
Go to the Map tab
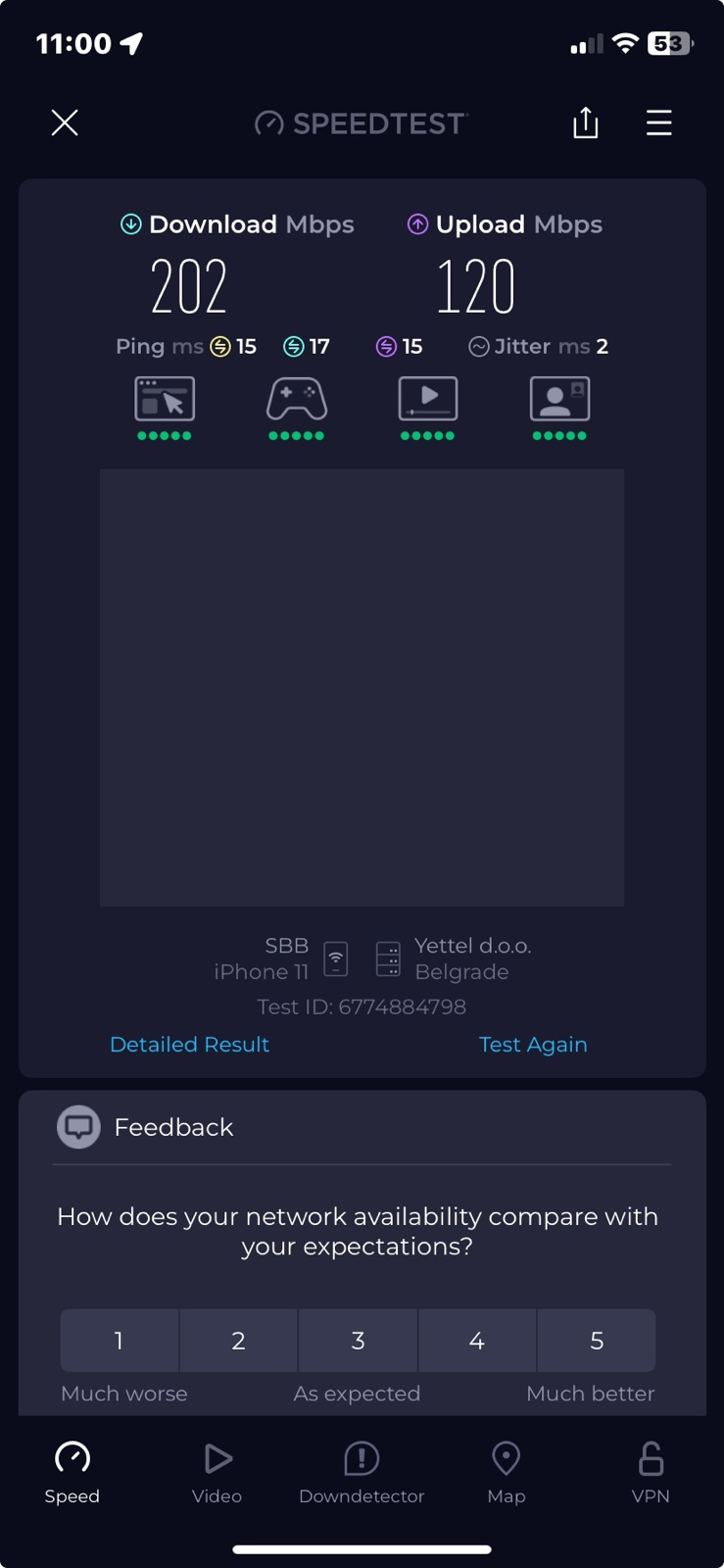pos(506,1472)
